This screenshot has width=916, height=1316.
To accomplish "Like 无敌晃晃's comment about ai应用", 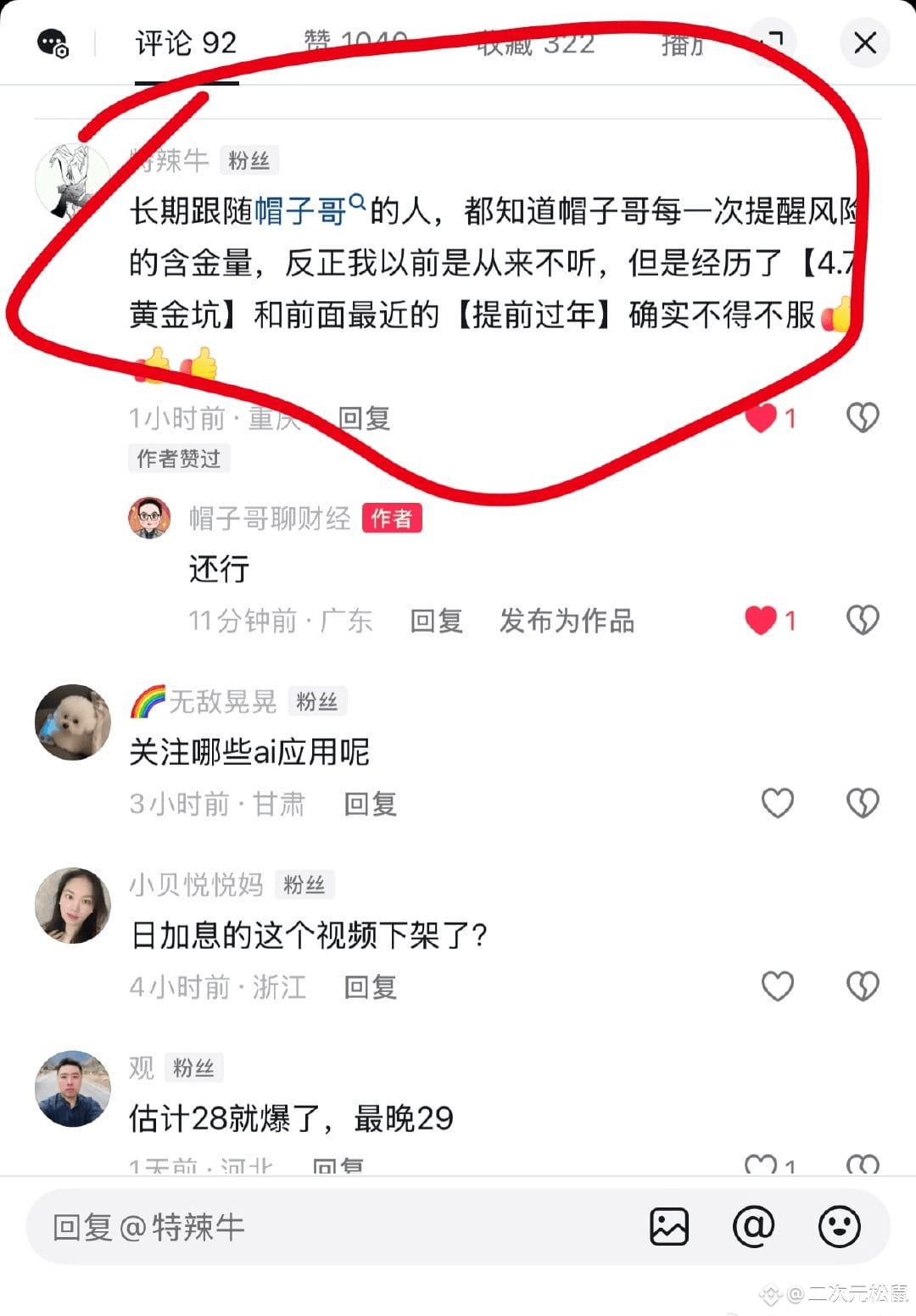I will click(x=777, y=803).
